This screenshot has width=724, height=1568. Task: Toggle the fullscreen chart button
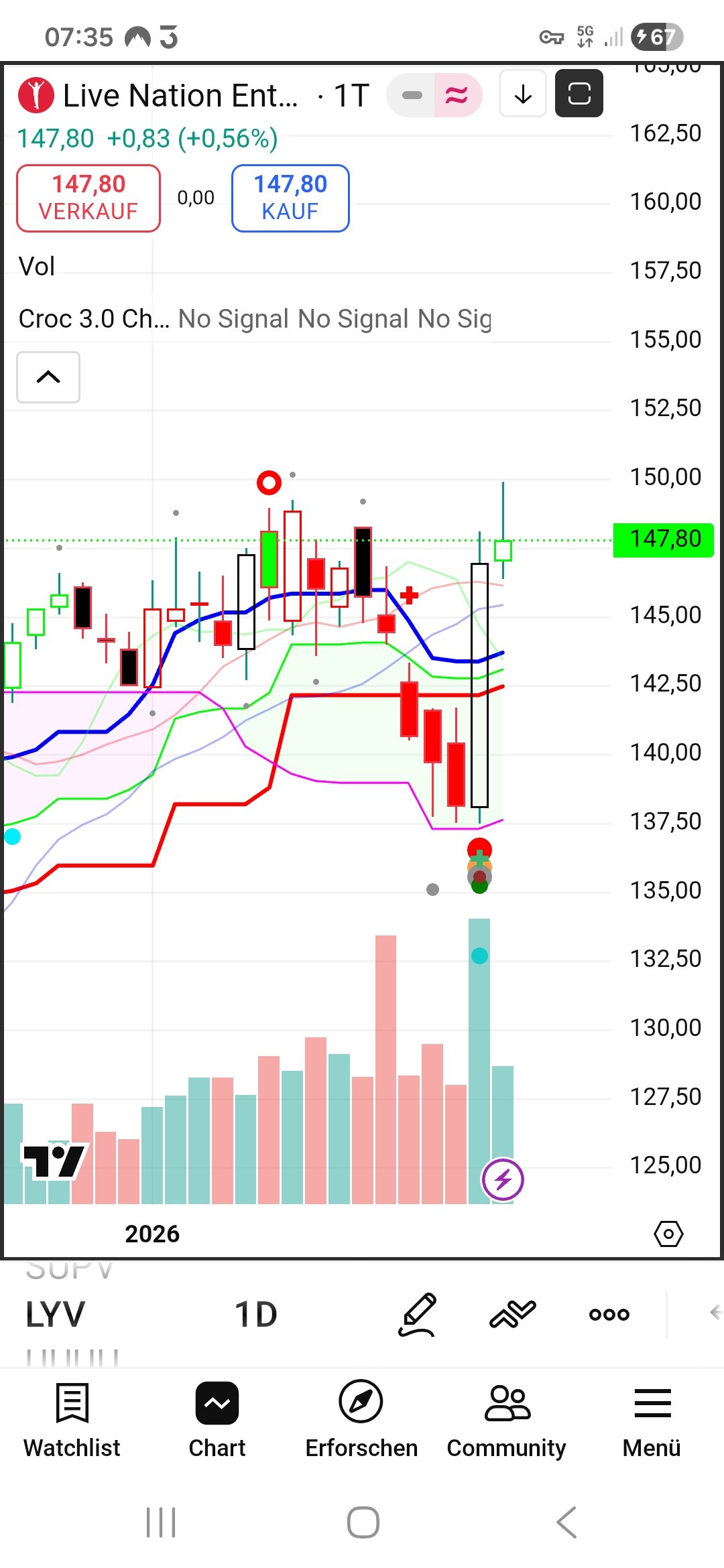coord(579,94)
